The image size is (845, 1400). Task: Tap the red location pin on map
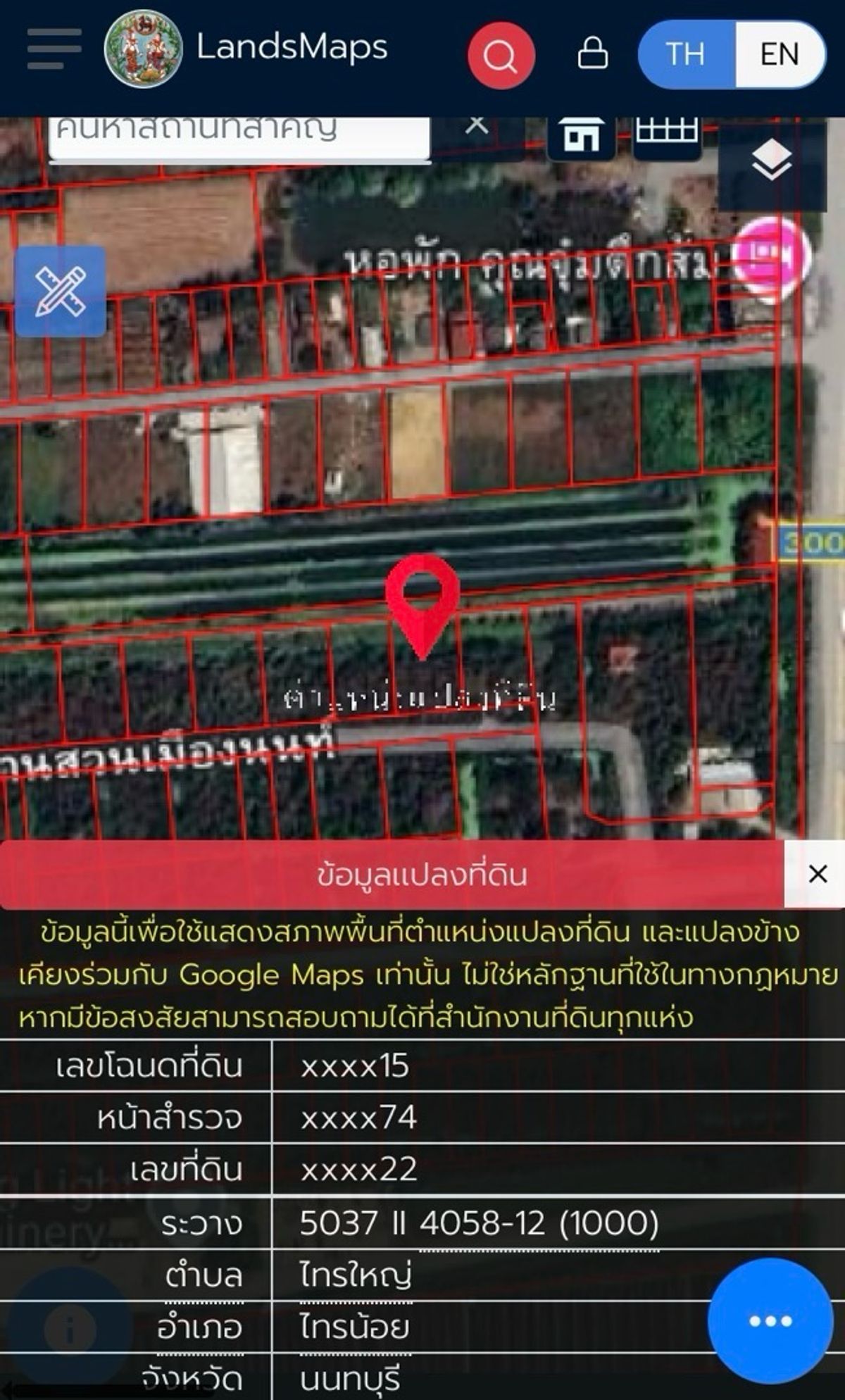(423, 599)
